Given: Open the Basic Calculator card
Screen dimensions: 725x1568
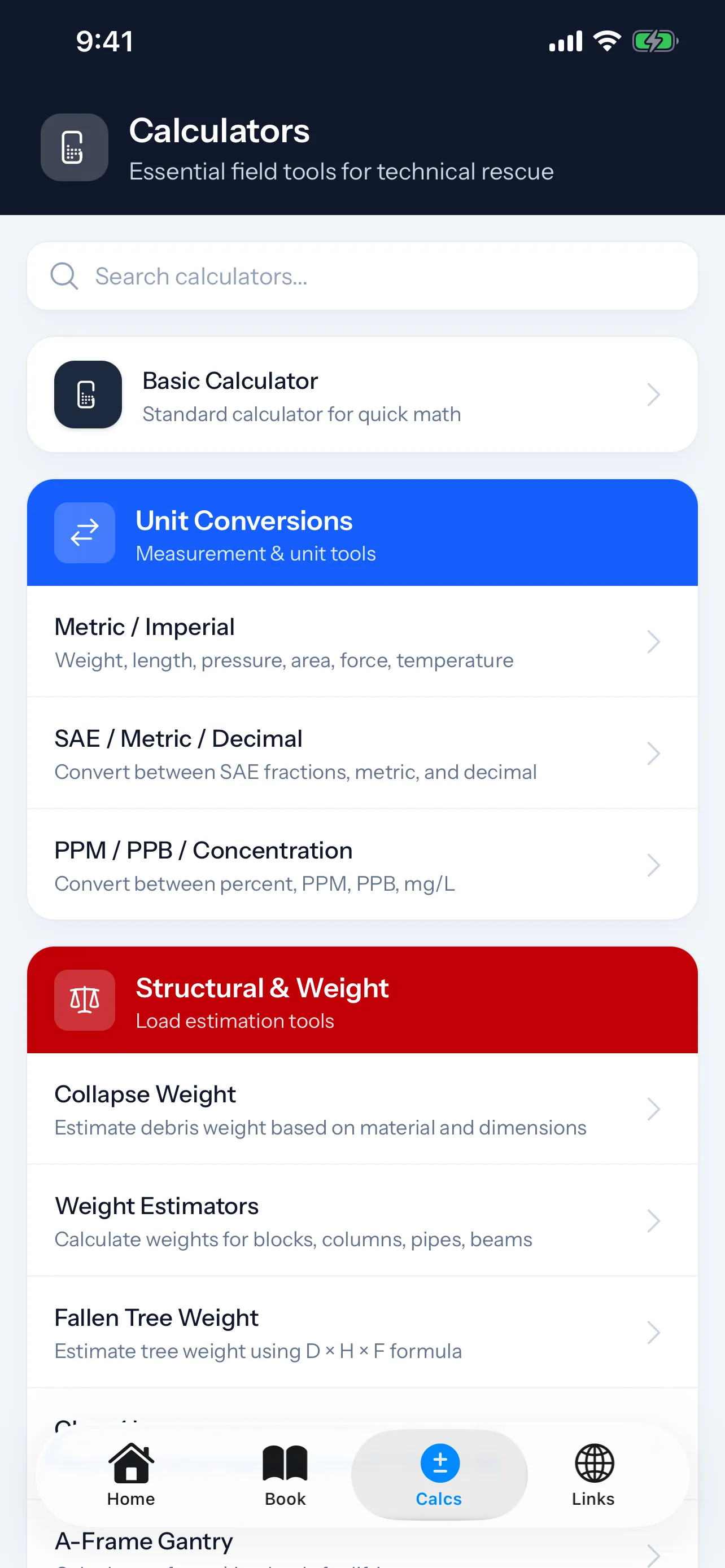Looking at the screenshot, I should pos(362,395).
